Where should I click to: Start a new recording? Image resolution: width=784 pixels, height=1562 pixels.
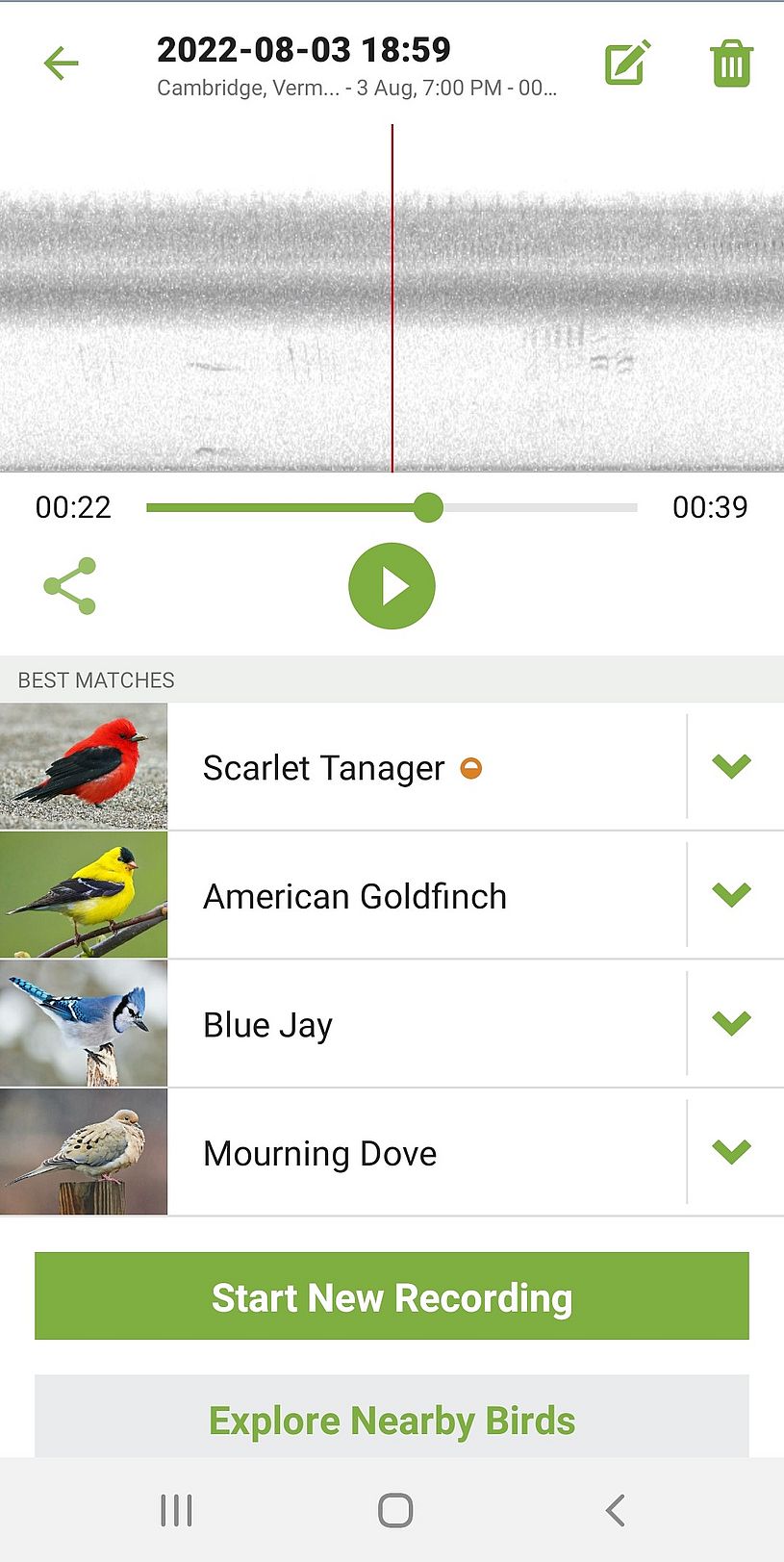click(392, 1295)
